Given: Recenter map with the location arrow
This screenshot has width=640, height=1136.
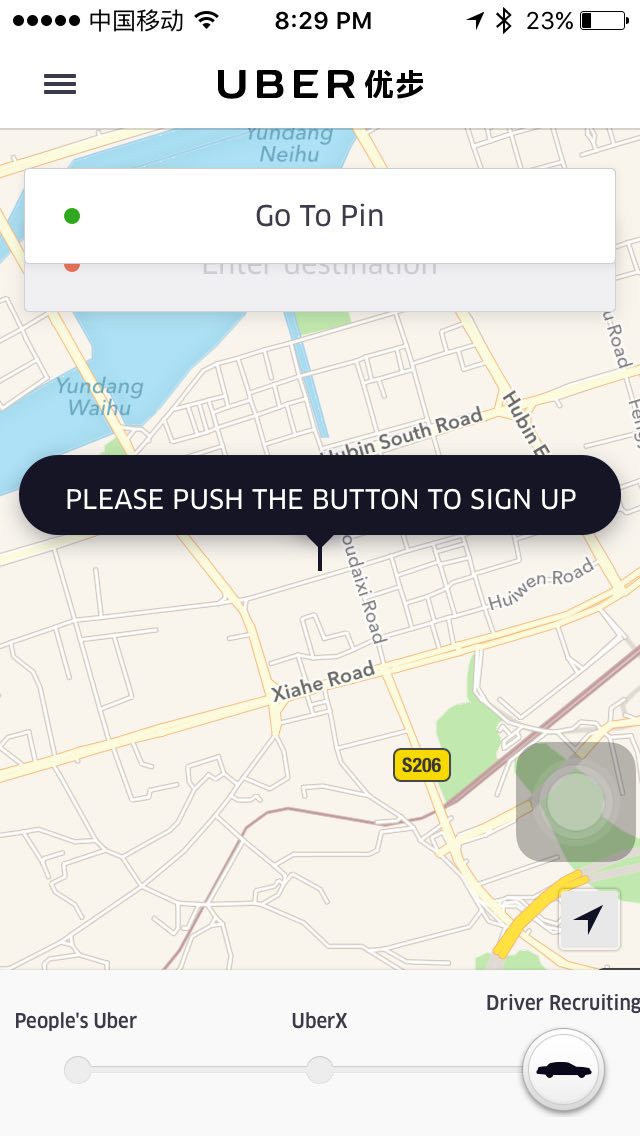Looking at the screenshot, I should (x=589, y=919).
